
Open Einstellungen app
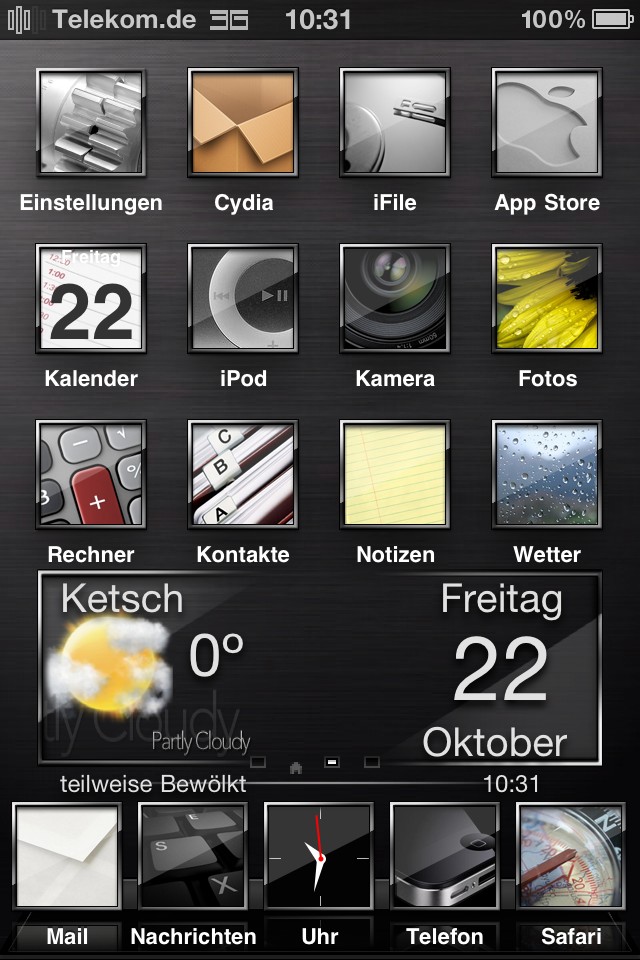[91, 124]
